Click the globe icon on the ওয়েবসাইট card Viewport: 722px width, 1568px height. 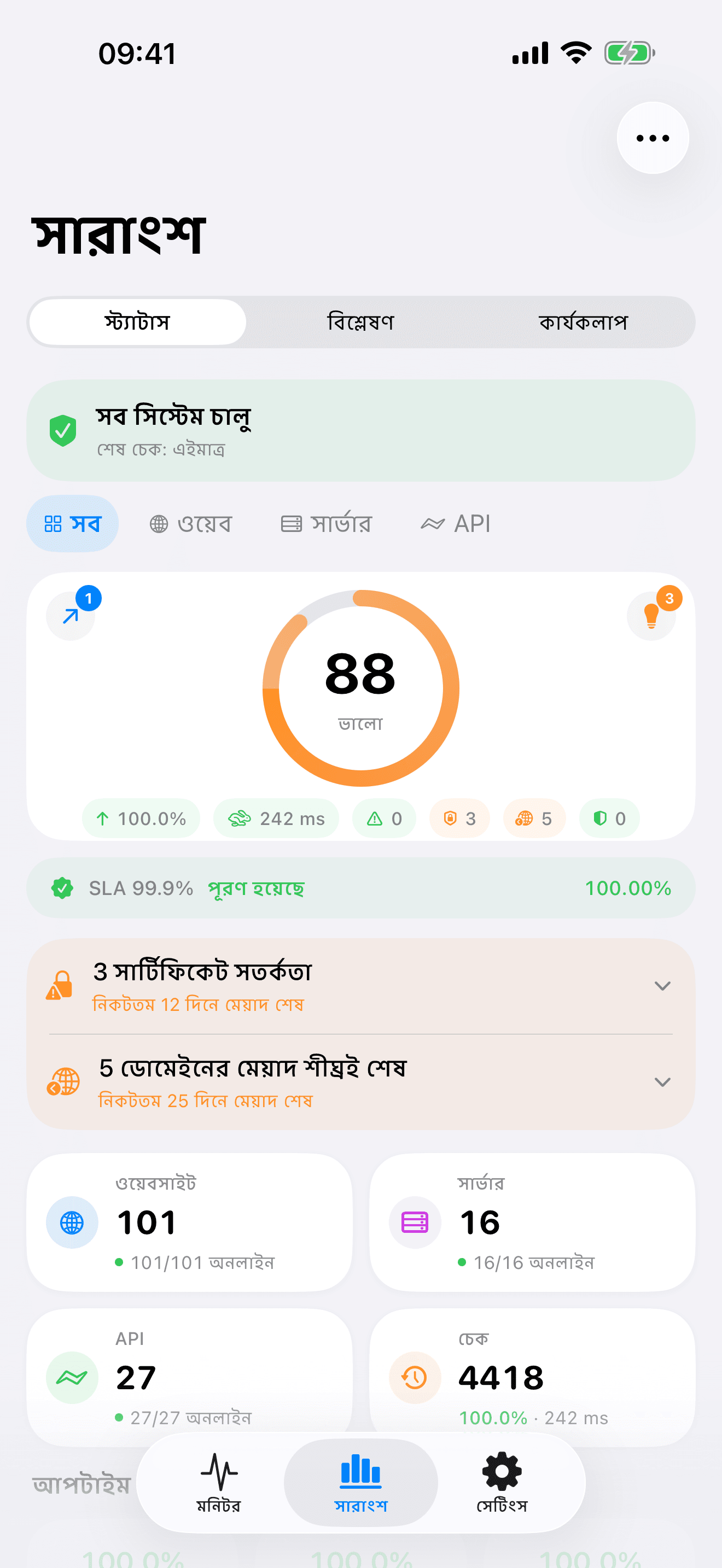tap(72, 1222)
